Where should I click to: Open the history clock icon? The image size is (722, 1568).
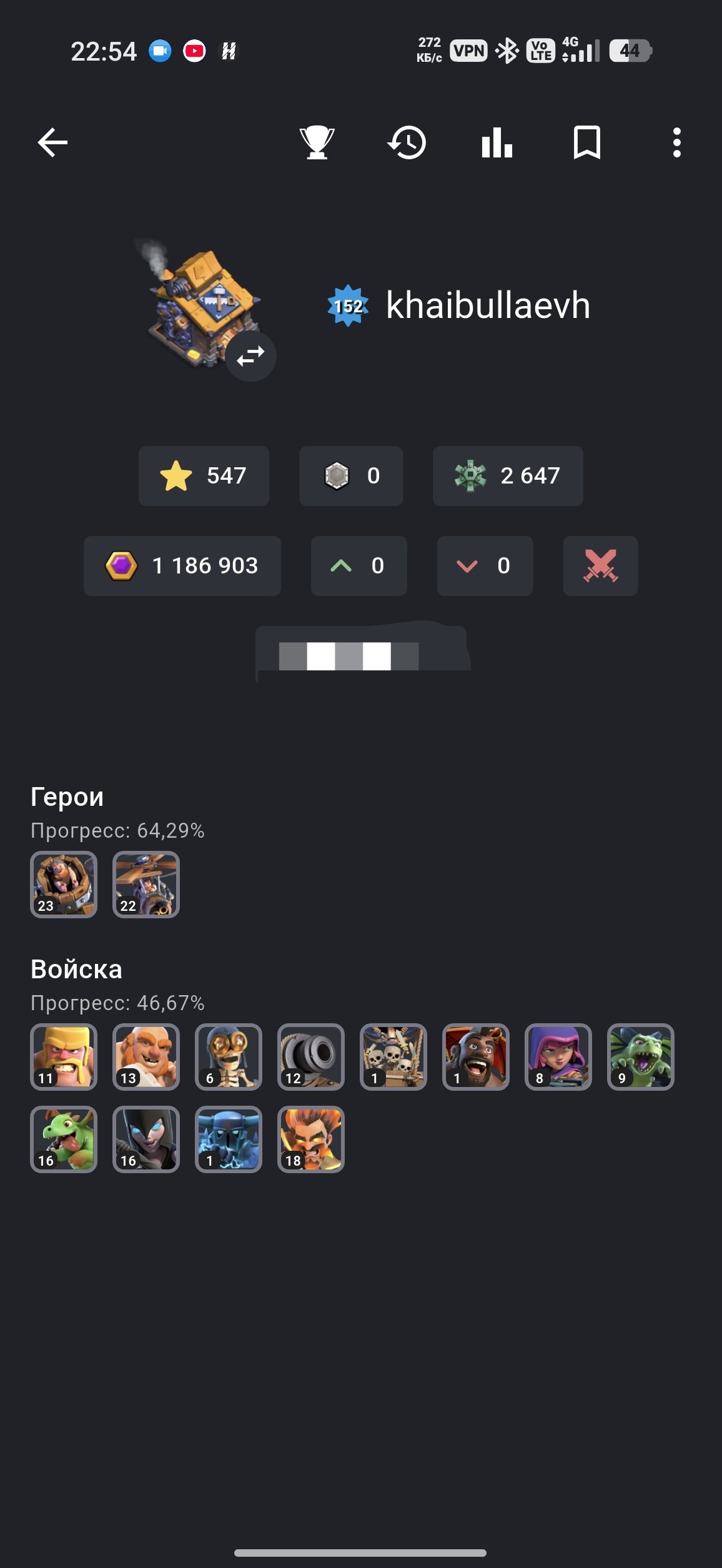[407, 142]
